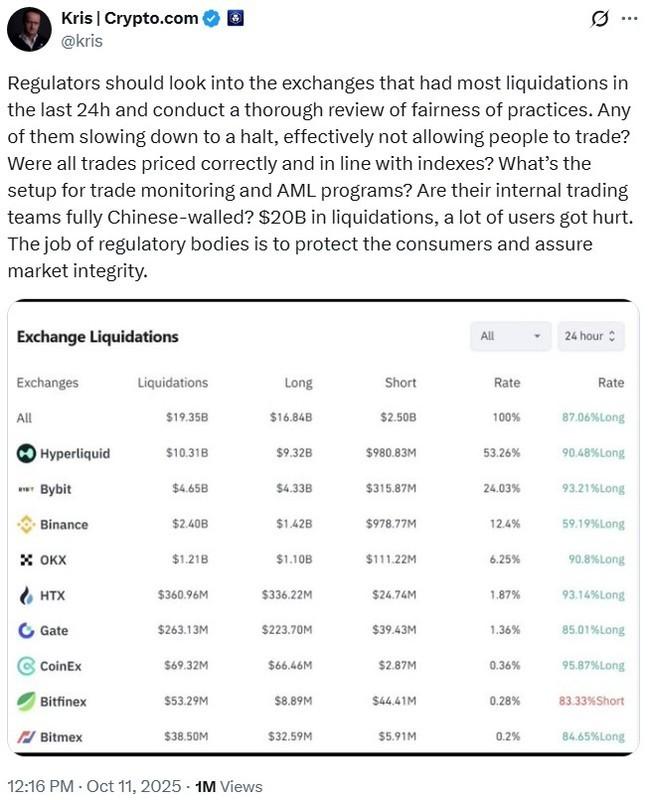Open Kris's profile picture

[x=30, y=28]
